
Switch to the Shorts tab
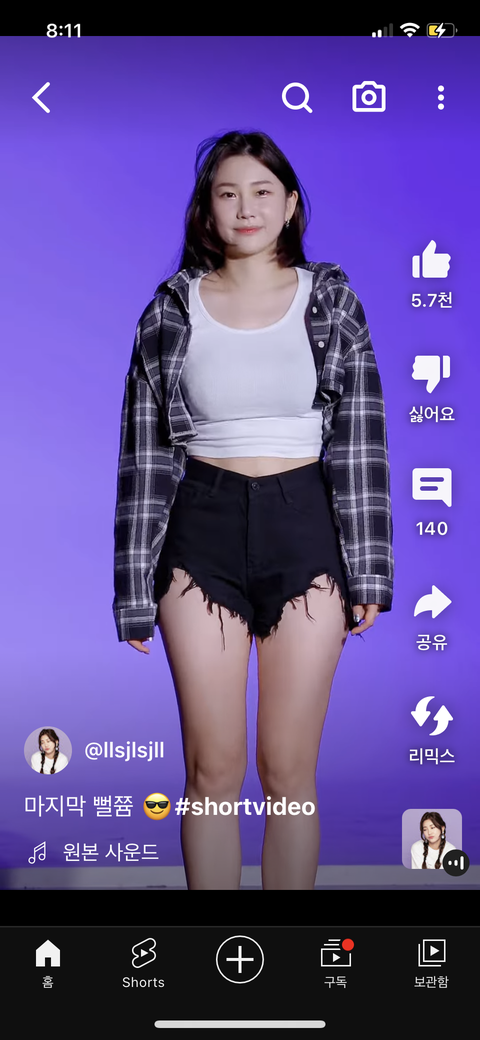pos(143,962)
